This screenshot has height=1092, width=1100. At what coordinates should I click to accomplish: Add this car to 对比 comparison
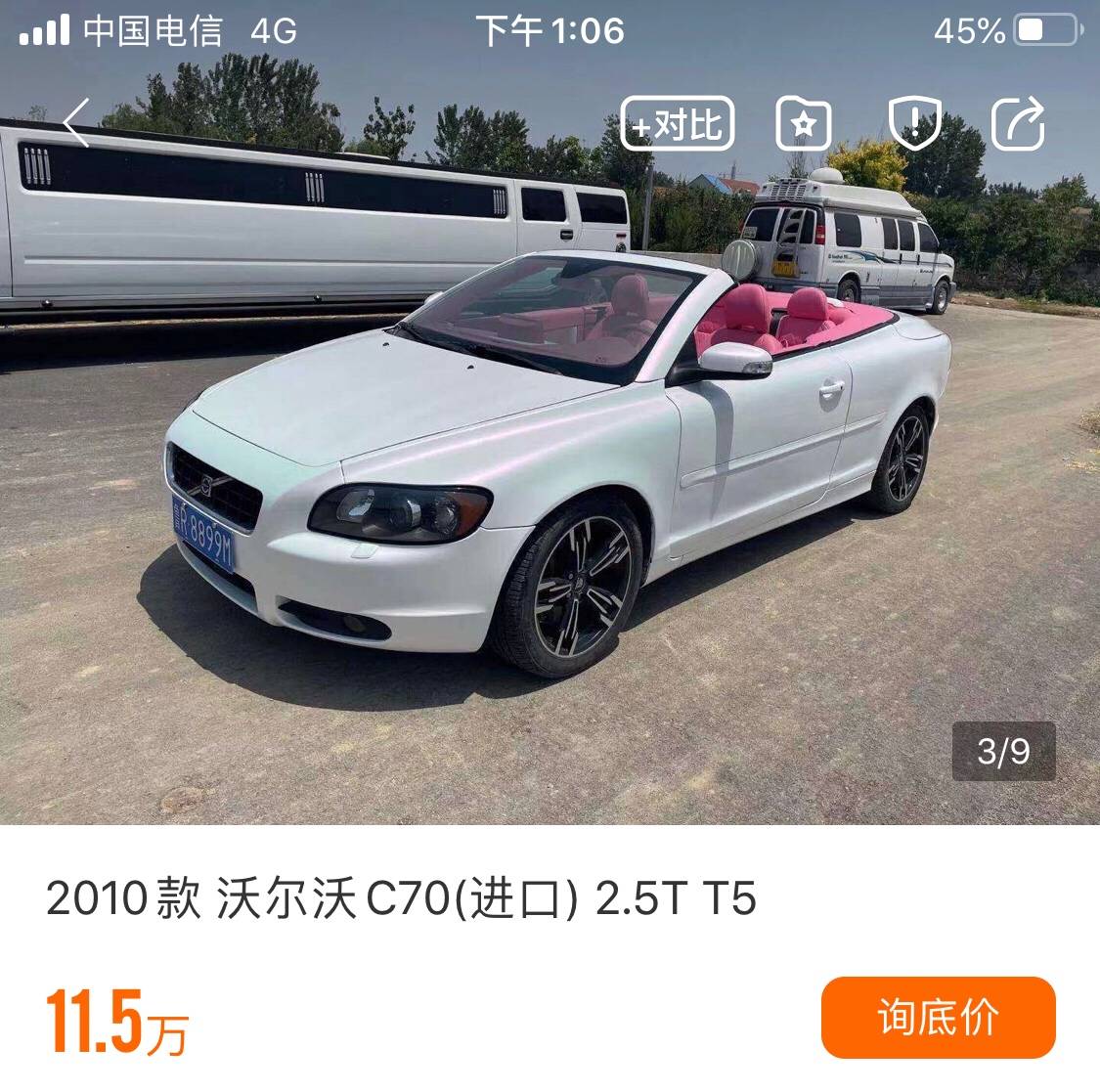pos(678,124)
